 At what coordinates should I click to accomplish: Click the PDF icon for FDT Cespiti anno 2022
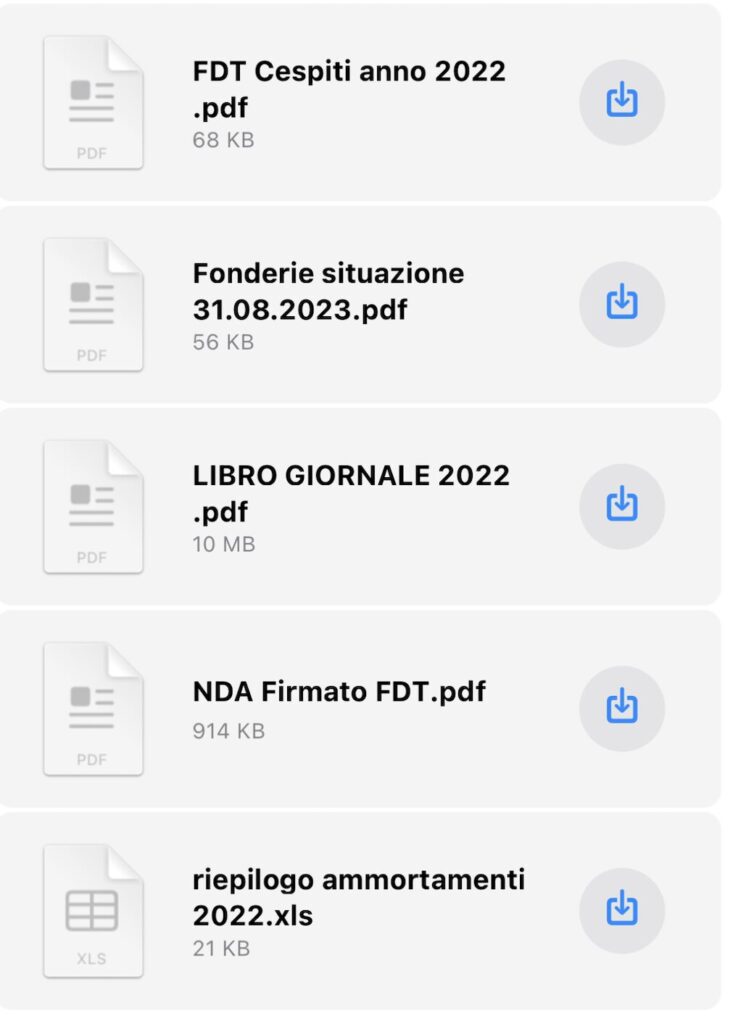(93, 101)
